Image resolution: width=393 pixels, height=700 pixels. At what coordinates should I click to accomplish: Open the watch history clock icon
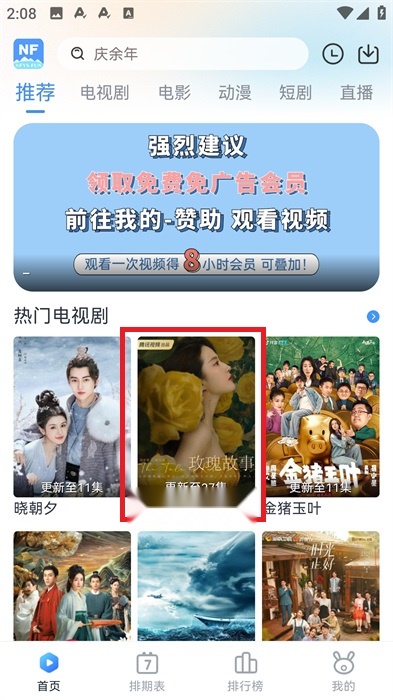pyautogui.click(x=333, y=54)
